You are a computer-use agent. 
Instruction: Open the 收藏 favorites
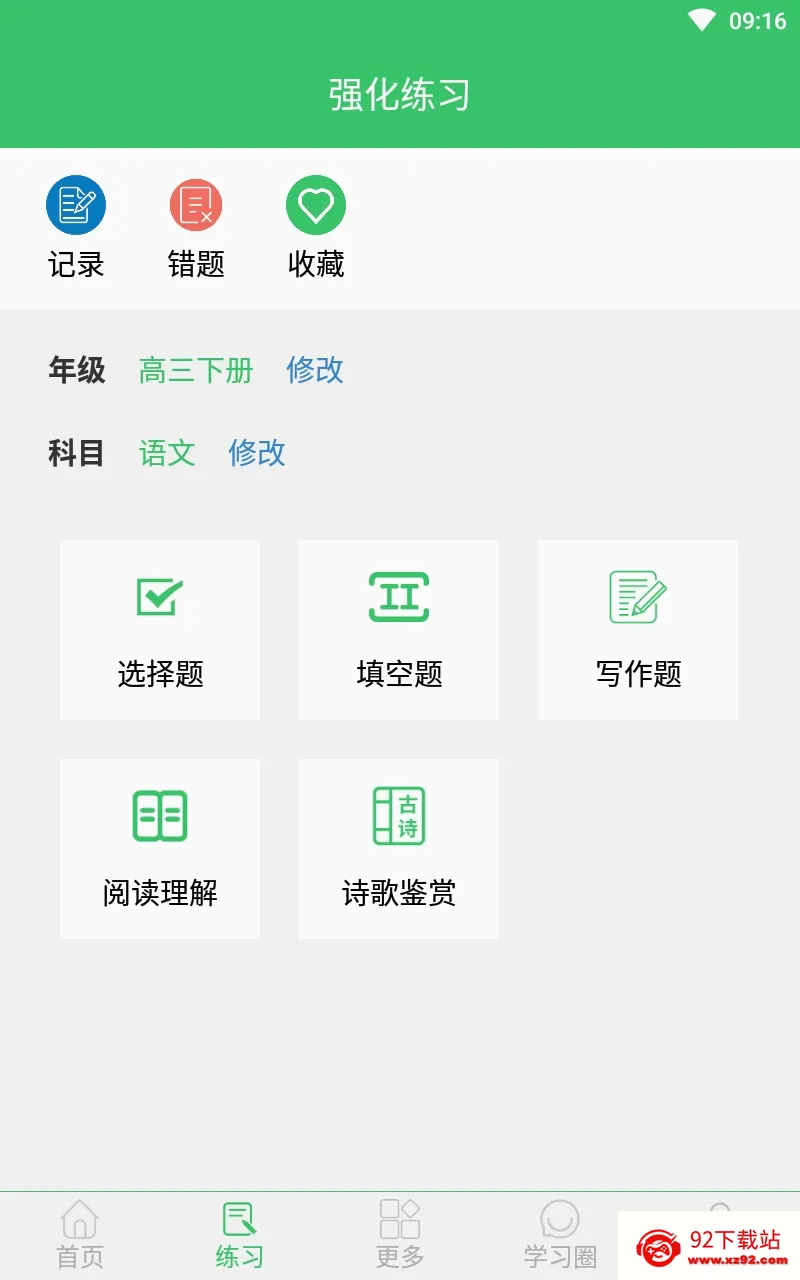click(316, 228)
